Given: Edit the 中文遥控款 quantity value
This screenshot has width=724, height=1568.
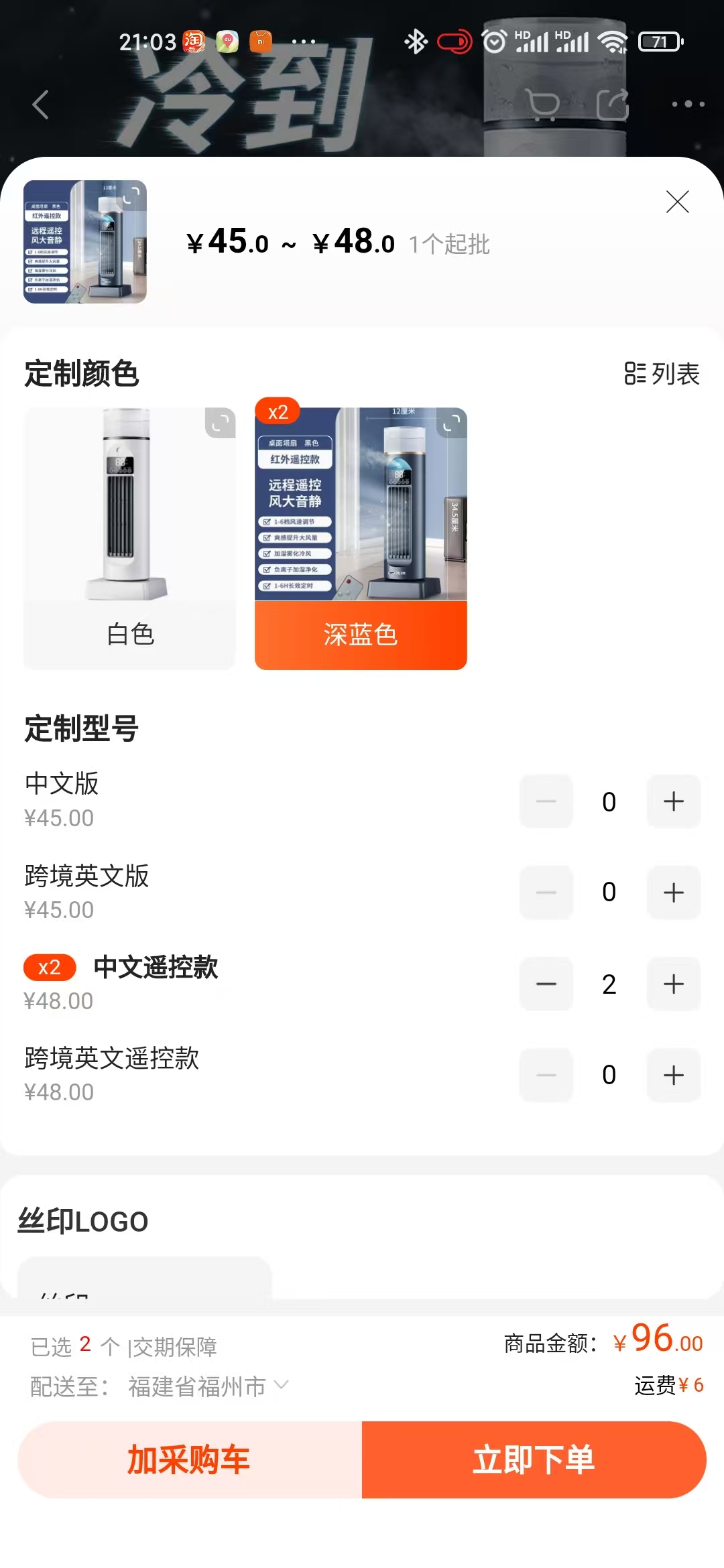Looking at the screenshot, I should click(609, 984).
